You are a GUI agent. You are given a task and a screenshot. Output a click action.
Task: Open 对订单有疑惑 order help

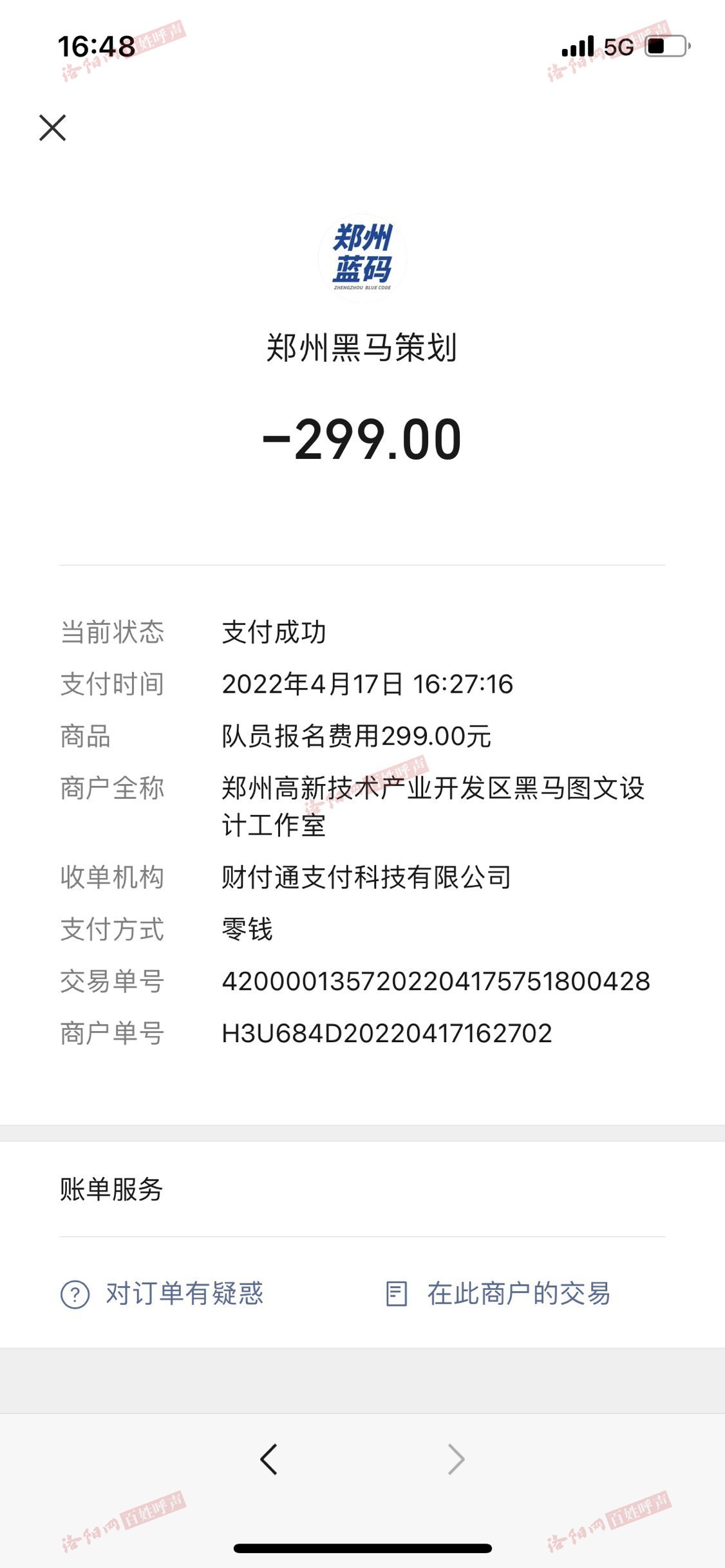pyautogui.click(x=162, y=1293)
